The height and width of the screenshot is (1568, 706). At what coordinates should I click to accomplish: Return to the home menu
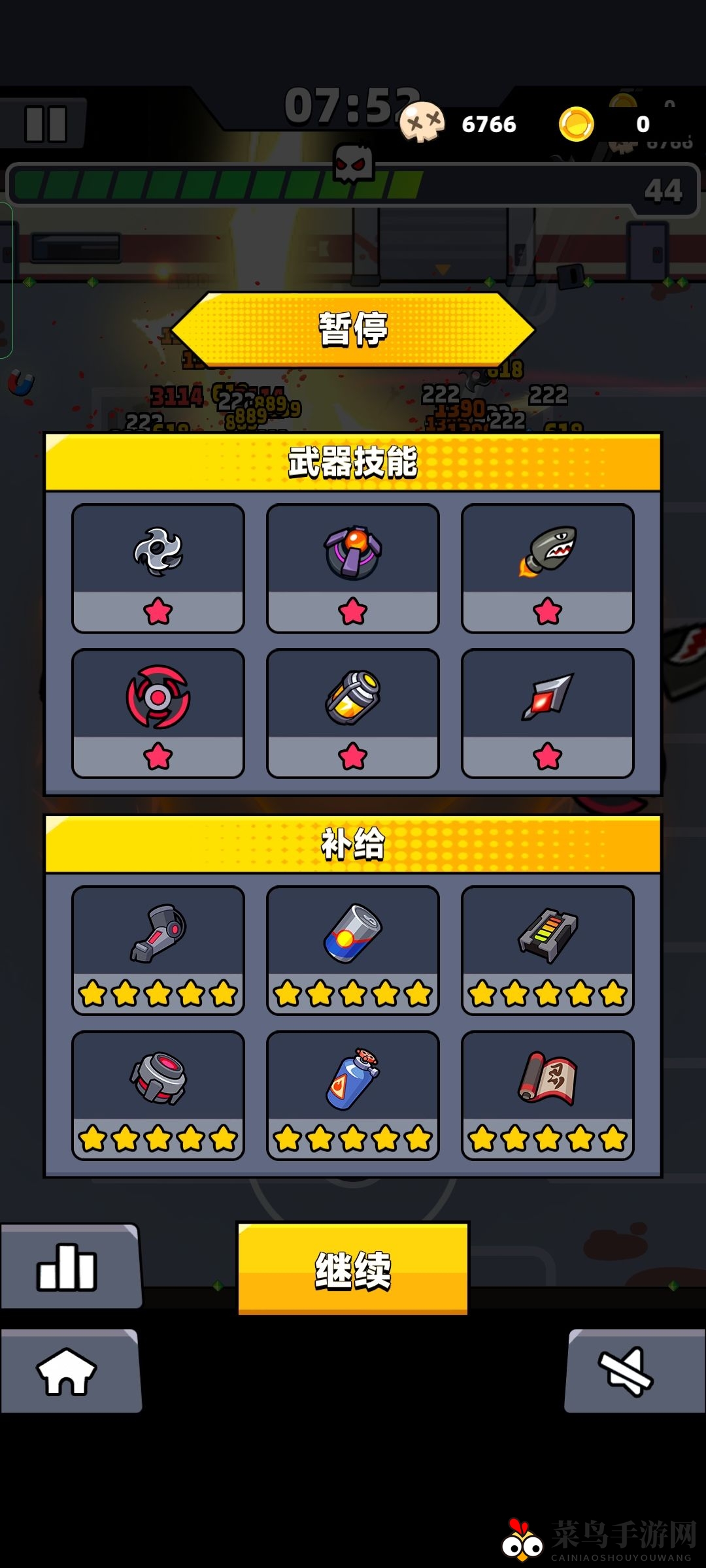coord(67,1371)
